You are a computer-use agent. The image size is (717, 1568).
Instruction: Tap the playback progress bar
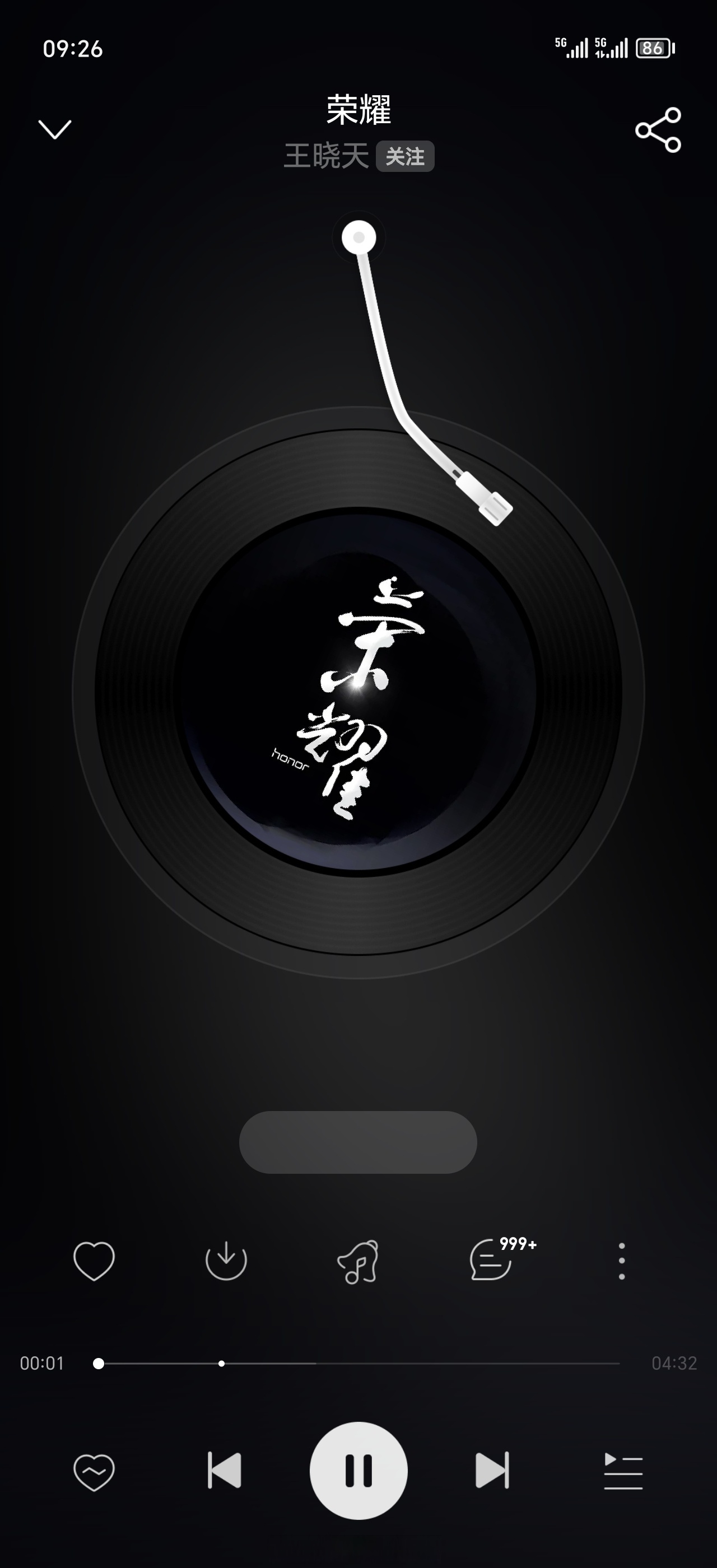[x=359, y=1364]
